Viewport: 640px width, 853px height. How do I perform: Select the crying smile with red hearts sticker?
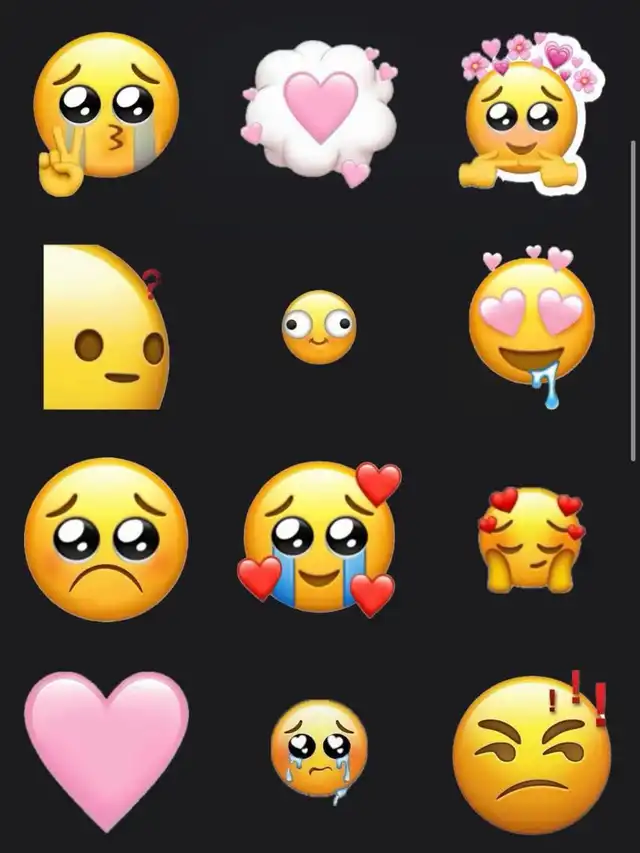tap(319, 540)
